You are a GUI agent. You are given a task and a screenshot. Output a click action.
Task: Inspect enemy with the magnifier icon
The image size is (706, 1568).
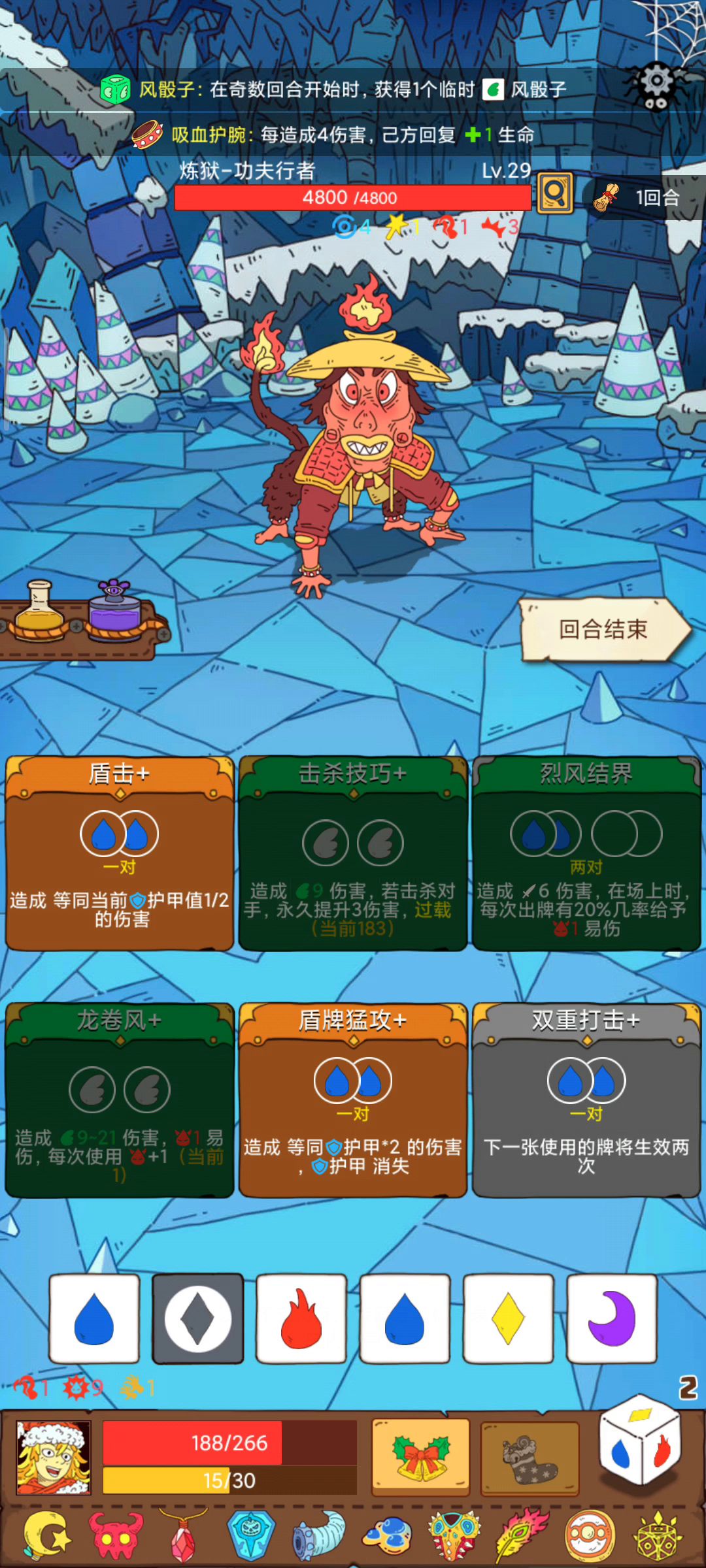[555, 193]
